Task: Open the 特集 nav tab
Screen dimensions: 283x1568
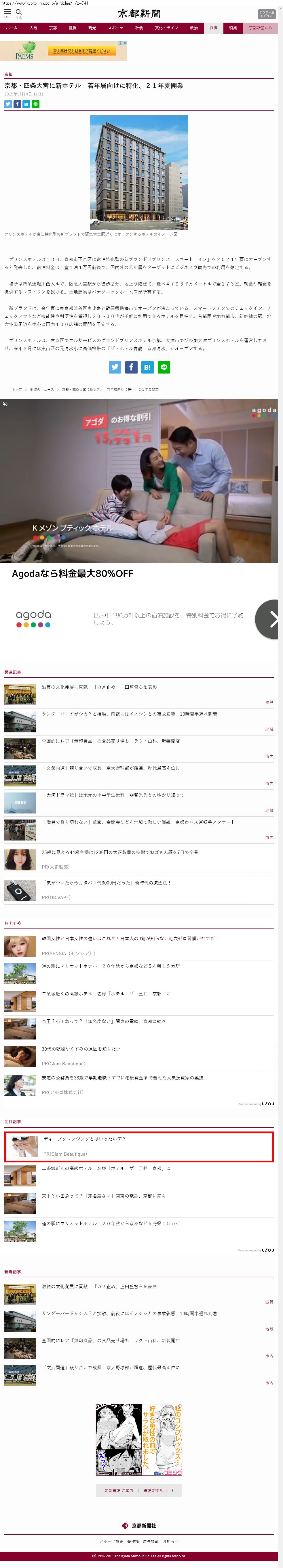Action: click(x=233, y=28)
